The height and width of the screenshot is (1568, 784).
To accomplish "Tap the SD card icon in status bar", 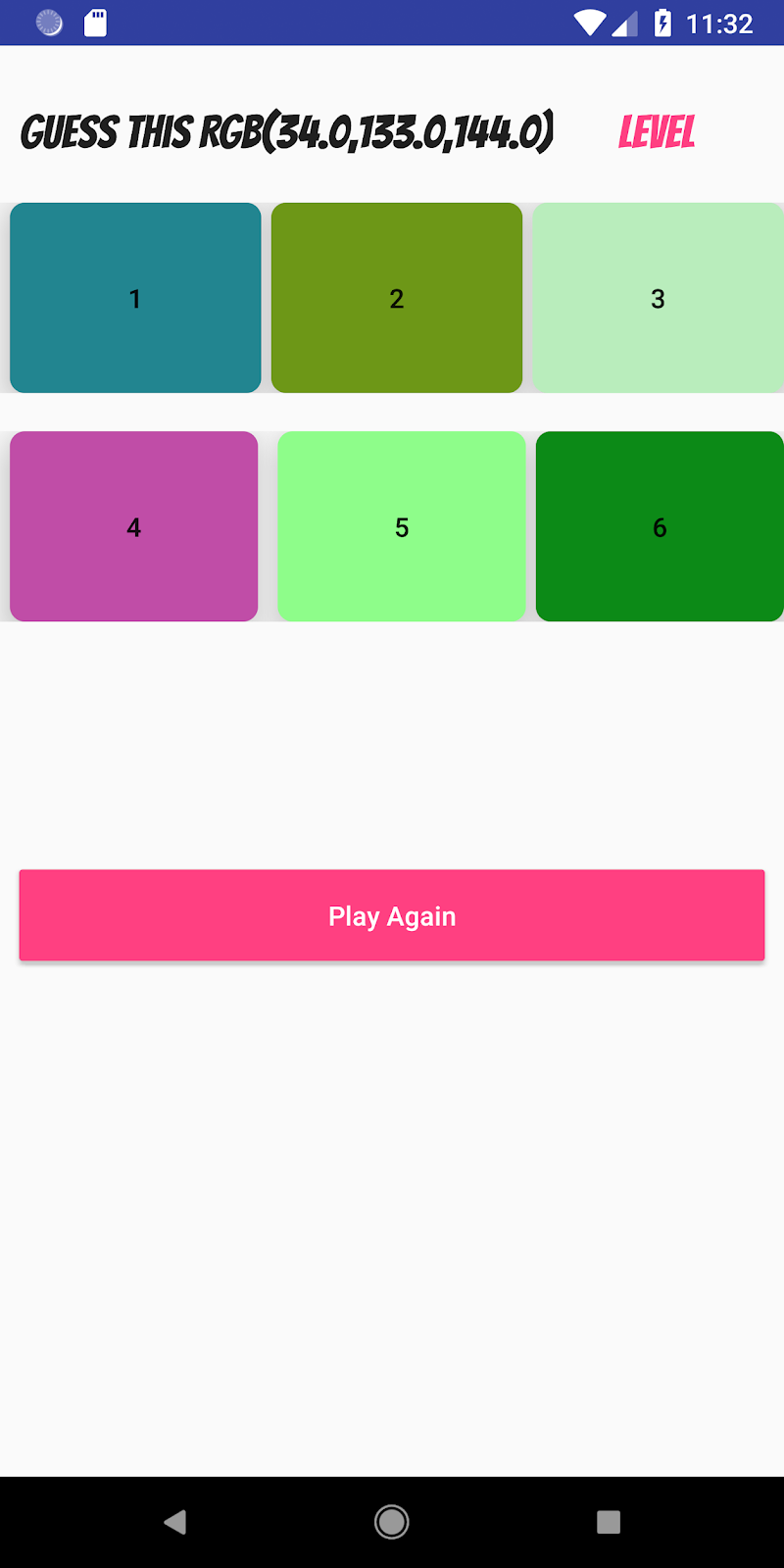I will (95, 23).
